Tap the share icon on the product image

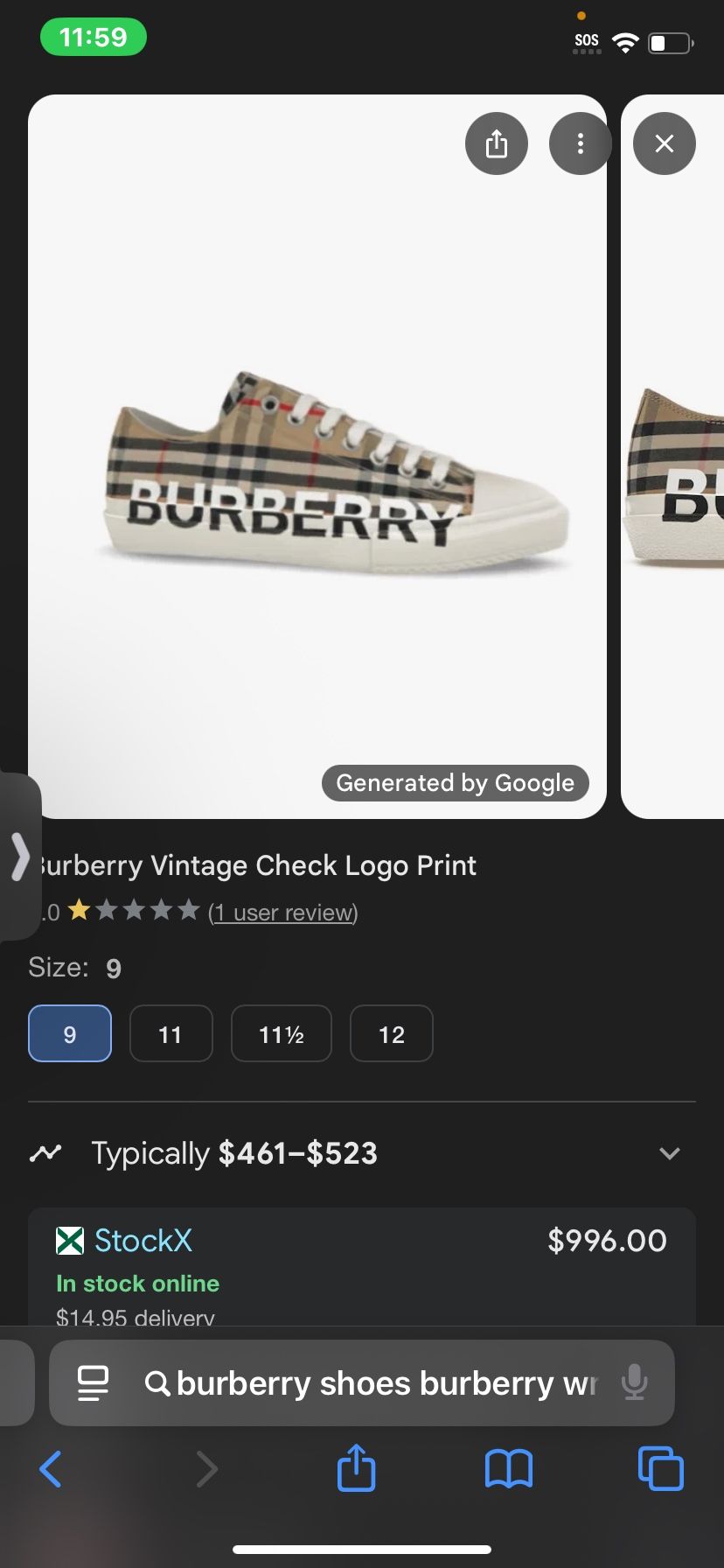coord(496,143)
